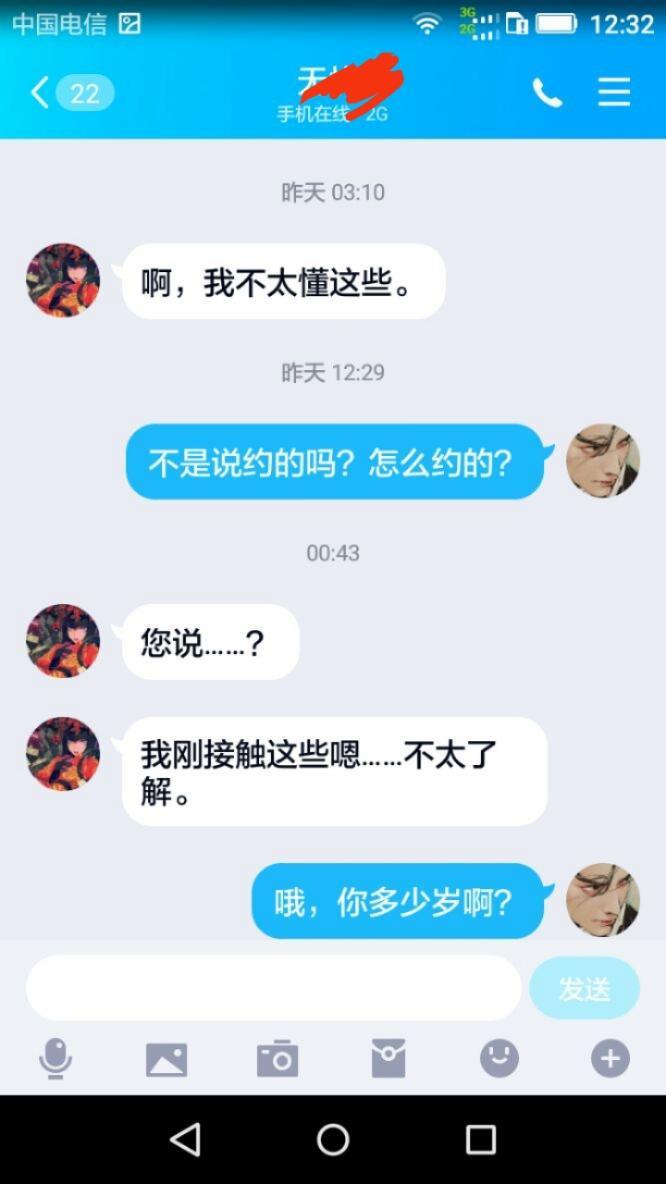Tap the 发送 send button
Image resolution: width=666 pixels, height=1184 pixels.
(584, 988)
